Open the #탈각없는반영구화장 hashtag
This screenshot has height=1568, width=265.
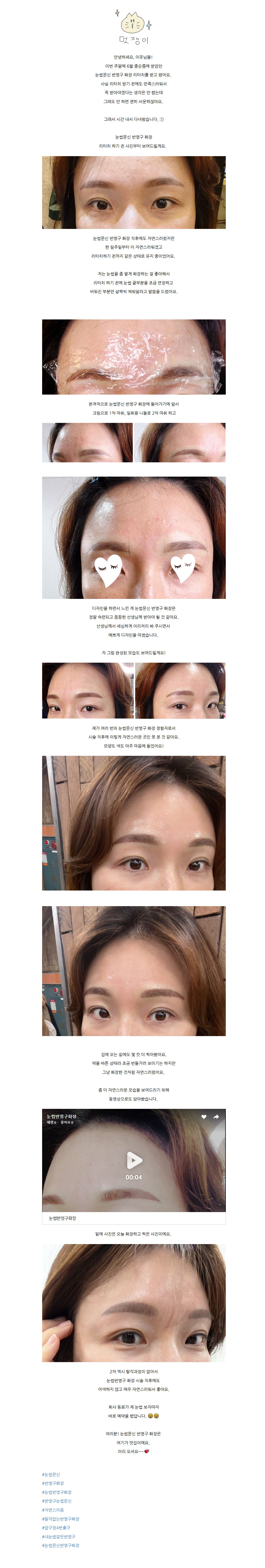tap(60, 1519)
